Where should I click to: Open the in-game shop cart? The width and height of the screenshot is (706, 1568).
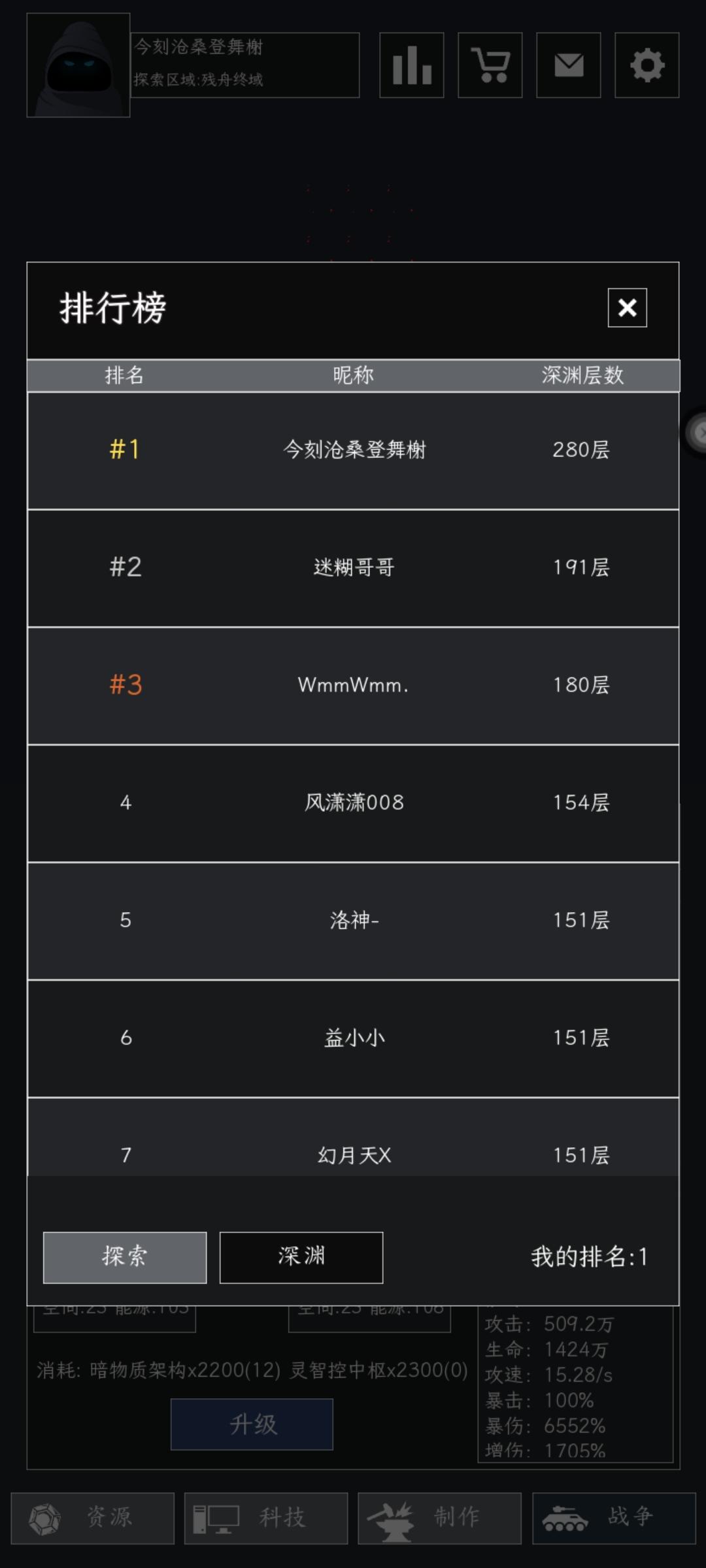(x=490, y=66)
